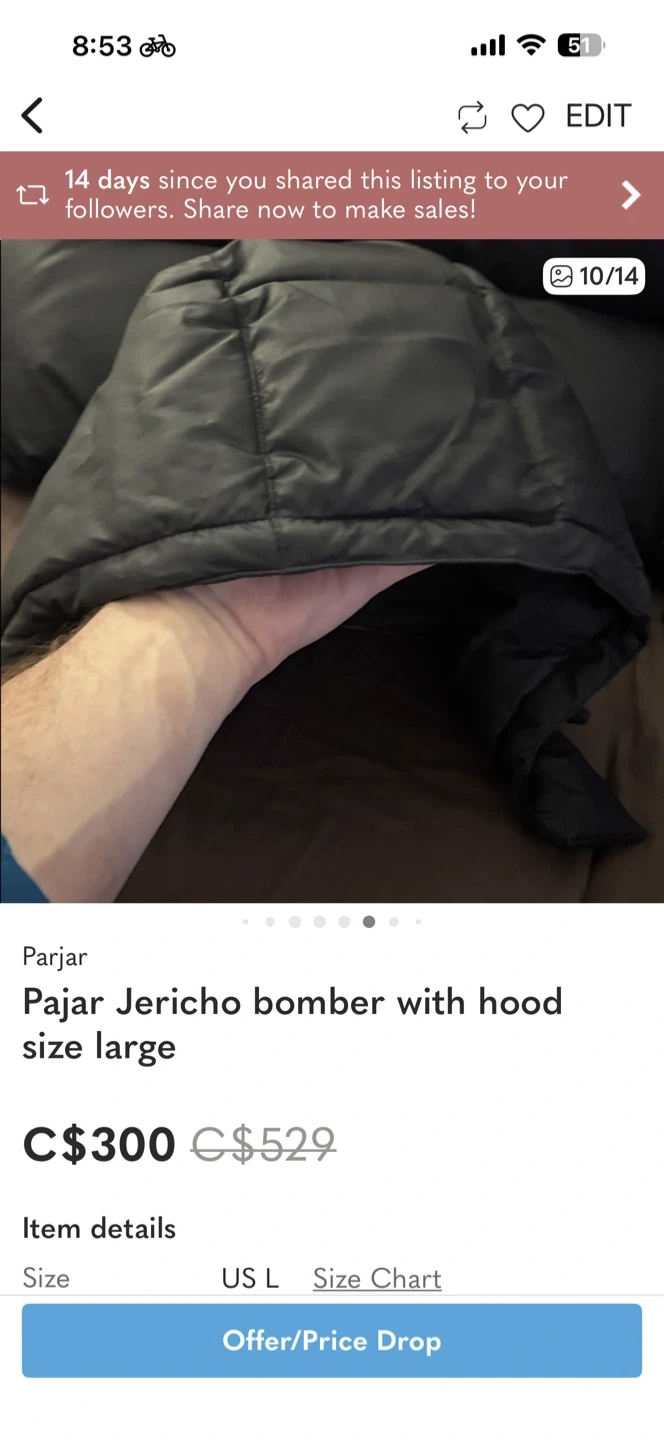
Task: Go back to the previous screen
Action: coord(33,116)
